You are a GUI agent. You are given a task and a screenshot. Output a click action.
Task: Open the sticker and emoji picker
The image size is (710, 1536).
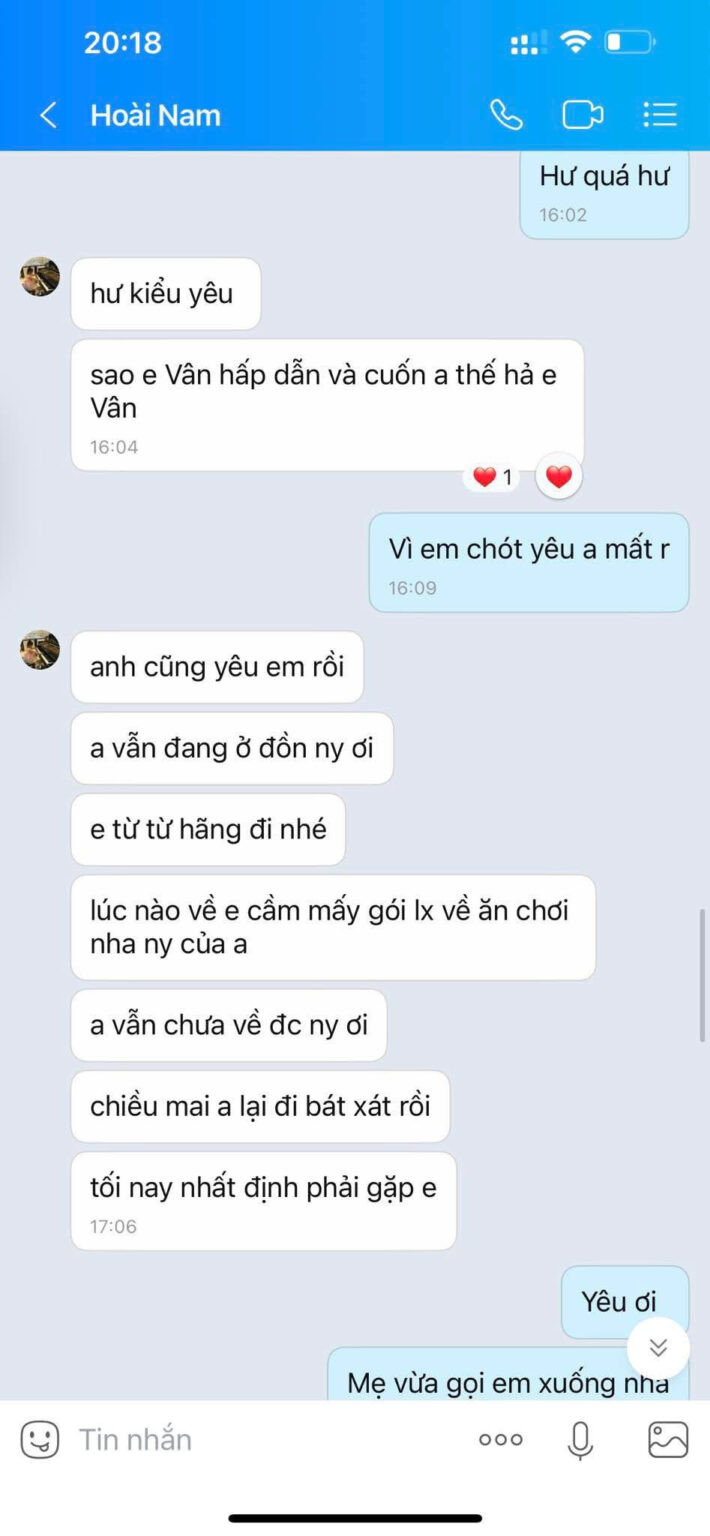40,1440
